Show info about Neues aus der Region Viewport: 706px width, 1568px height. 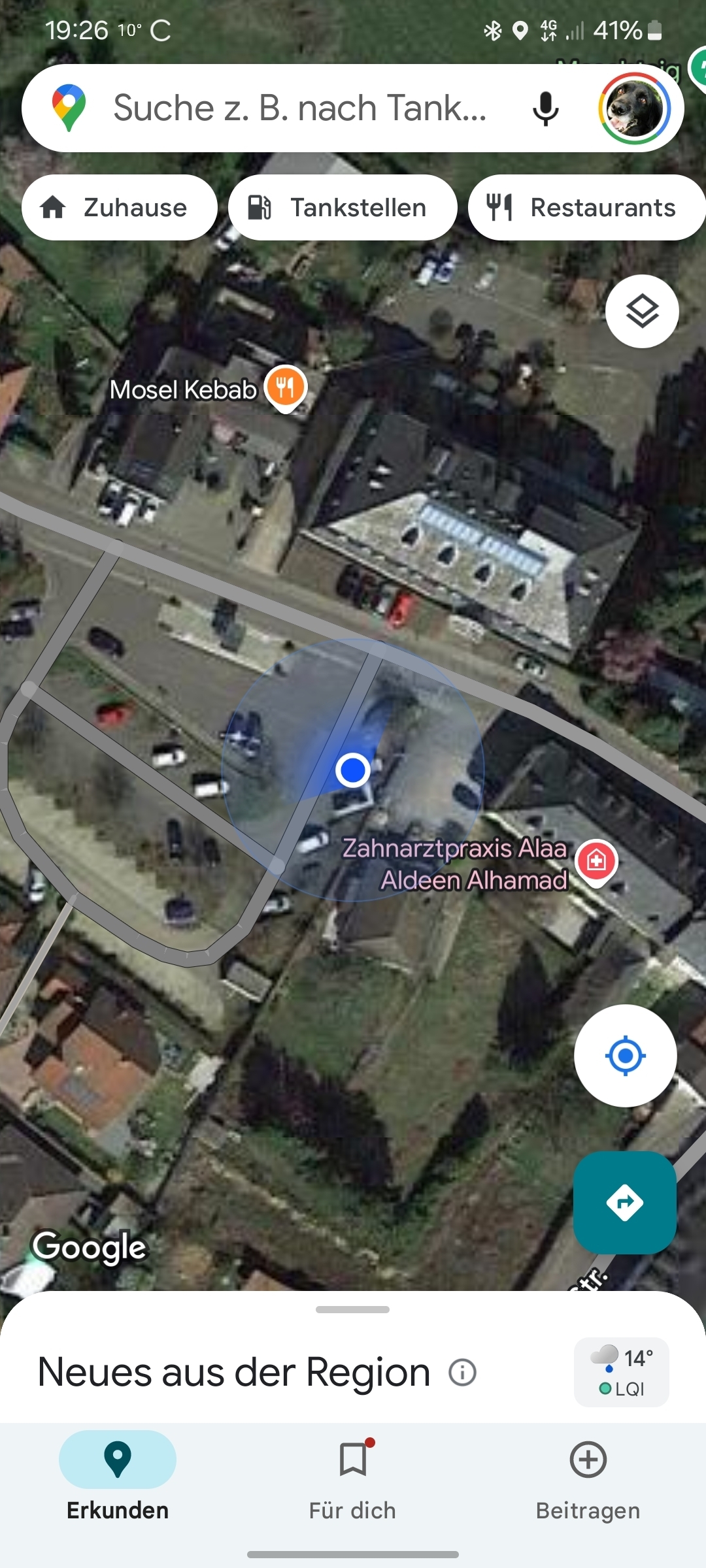[462, 1372]
